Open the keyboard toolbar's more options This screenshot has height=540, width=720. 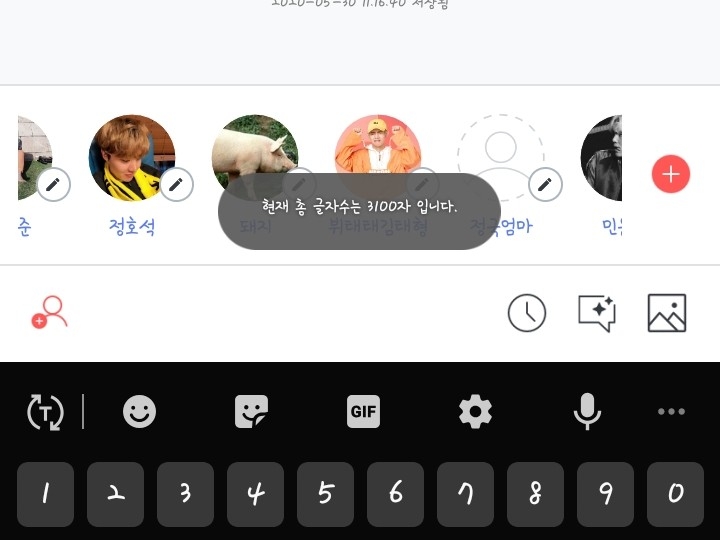(671, 411)
